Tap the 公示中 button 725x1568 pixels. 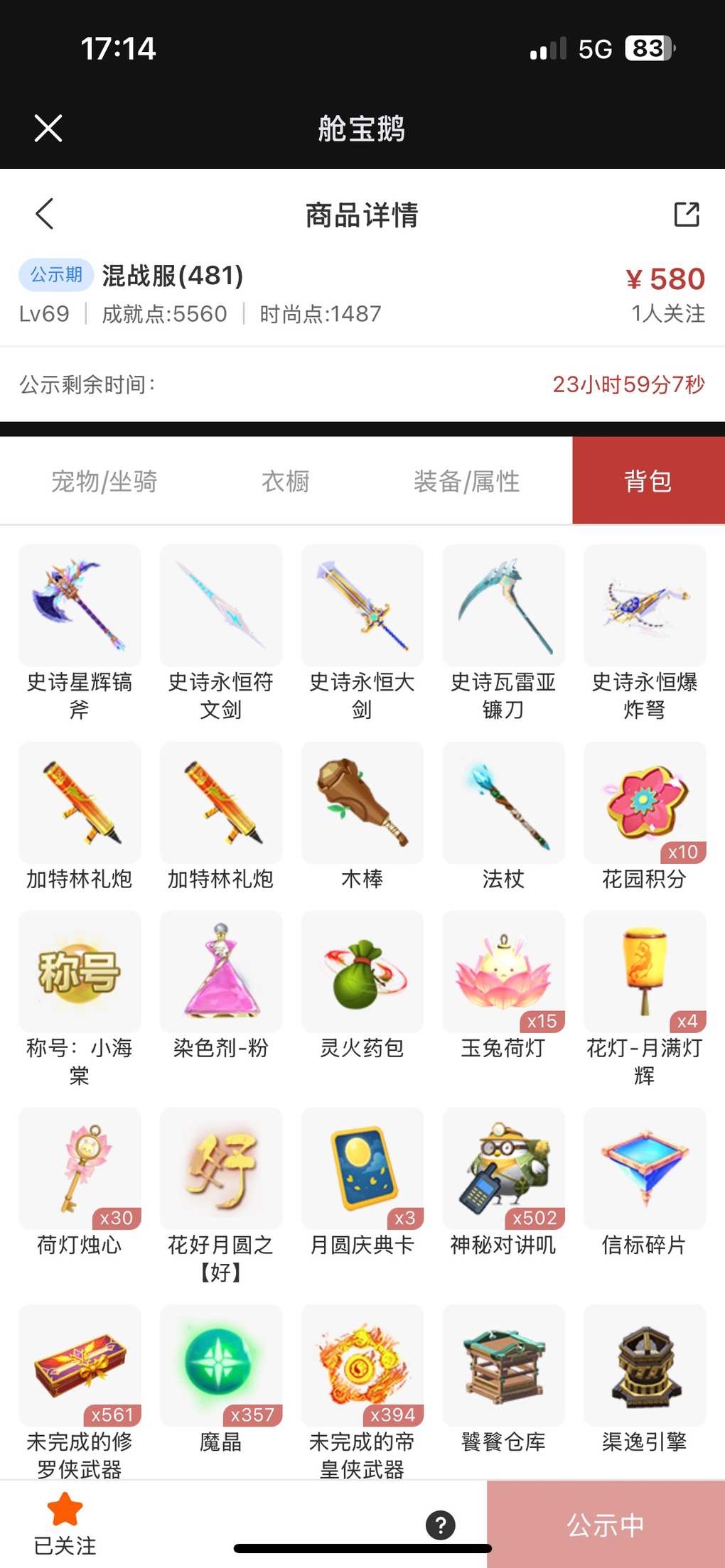606,1525
